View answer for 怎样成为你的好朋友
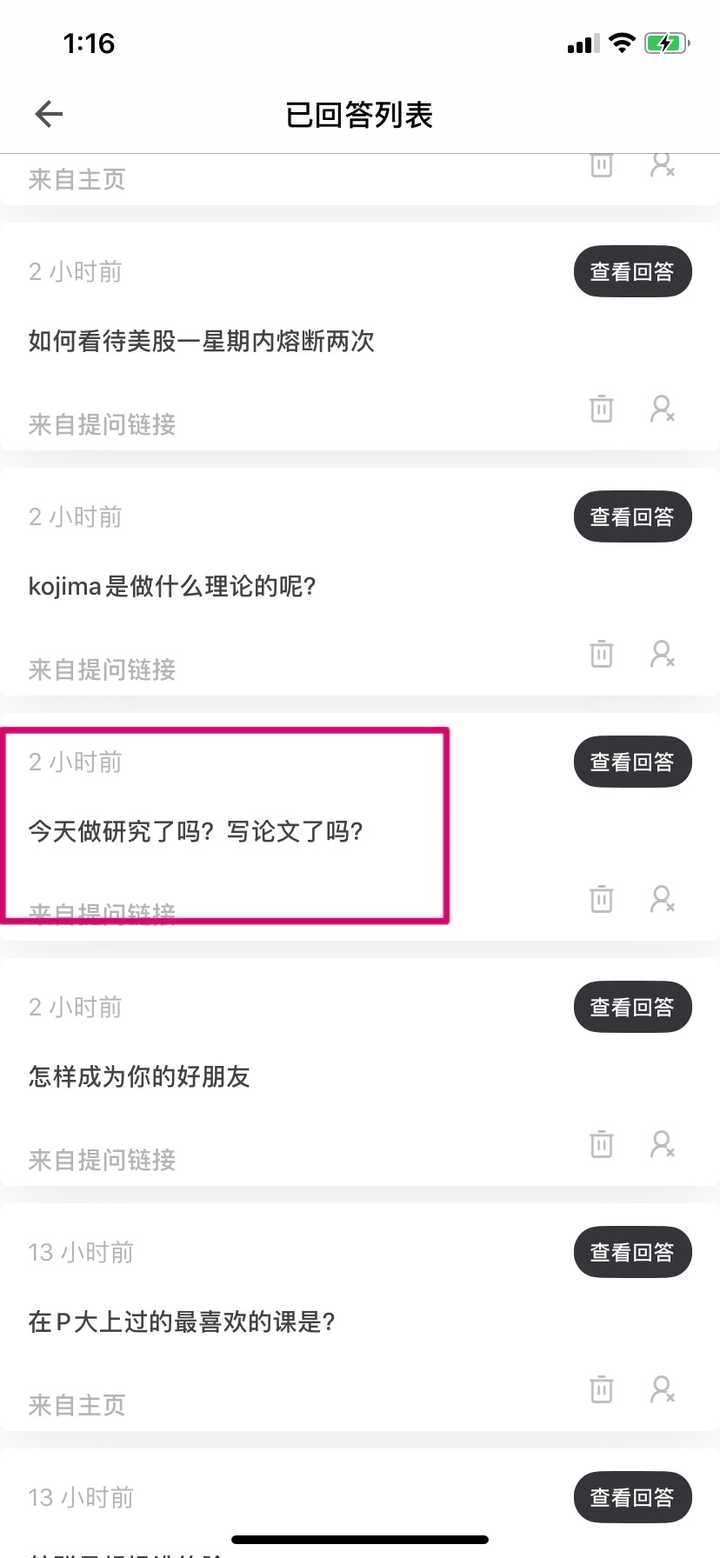Viewport: 720px width, 1558px height. click(632, 1006)
